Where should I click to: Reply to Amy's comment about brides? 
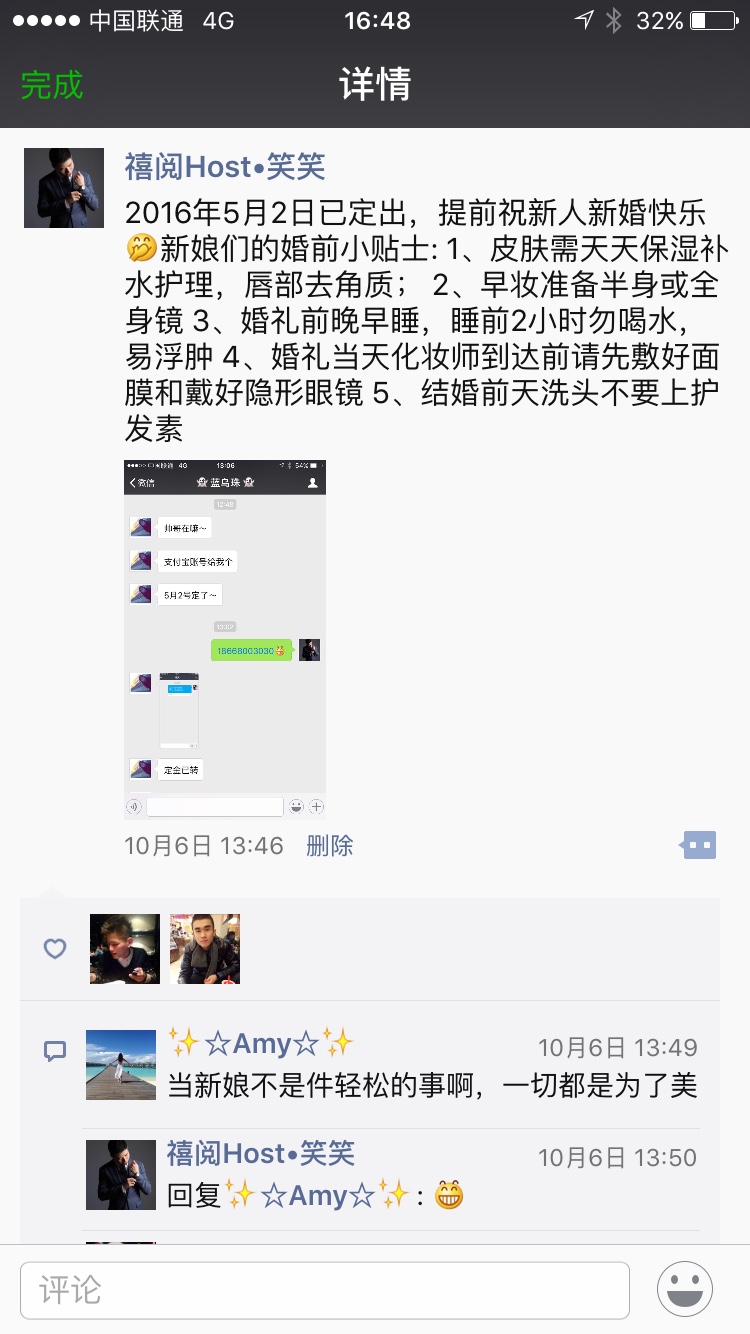click(431, 1086)
